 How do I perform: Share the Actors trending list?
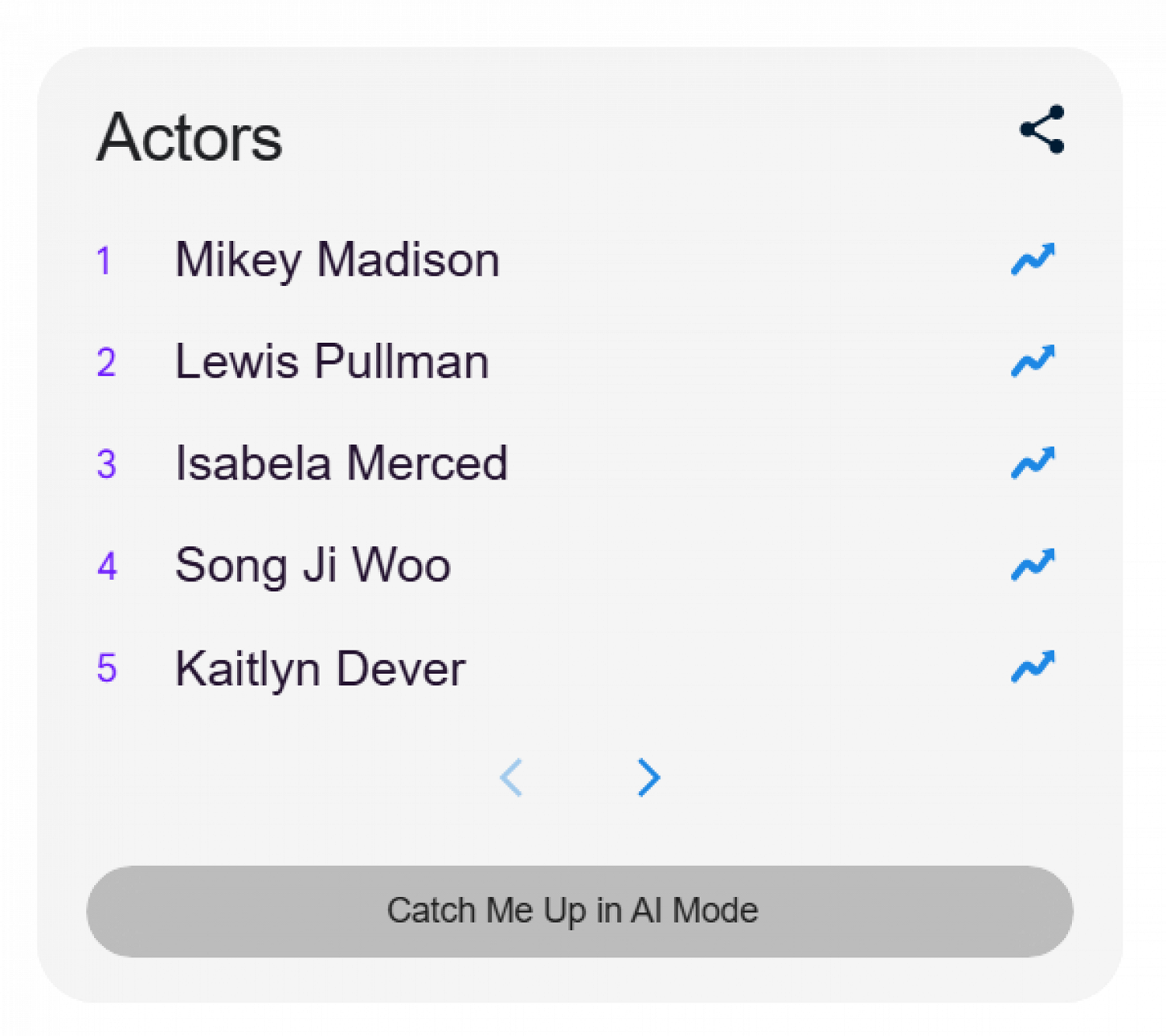pyautogui.click(x=1042, y=130)
